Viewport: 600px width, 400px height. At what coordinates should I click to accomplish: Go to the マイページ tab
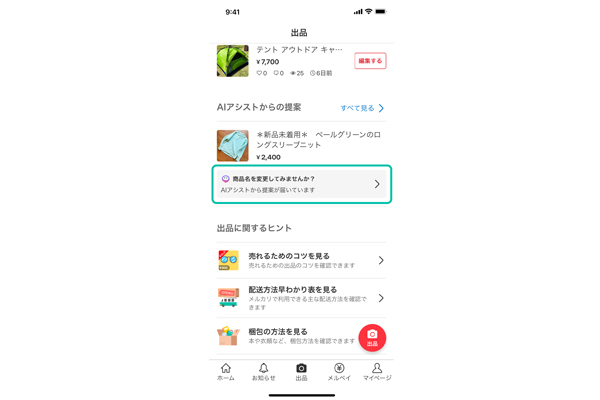377,372
